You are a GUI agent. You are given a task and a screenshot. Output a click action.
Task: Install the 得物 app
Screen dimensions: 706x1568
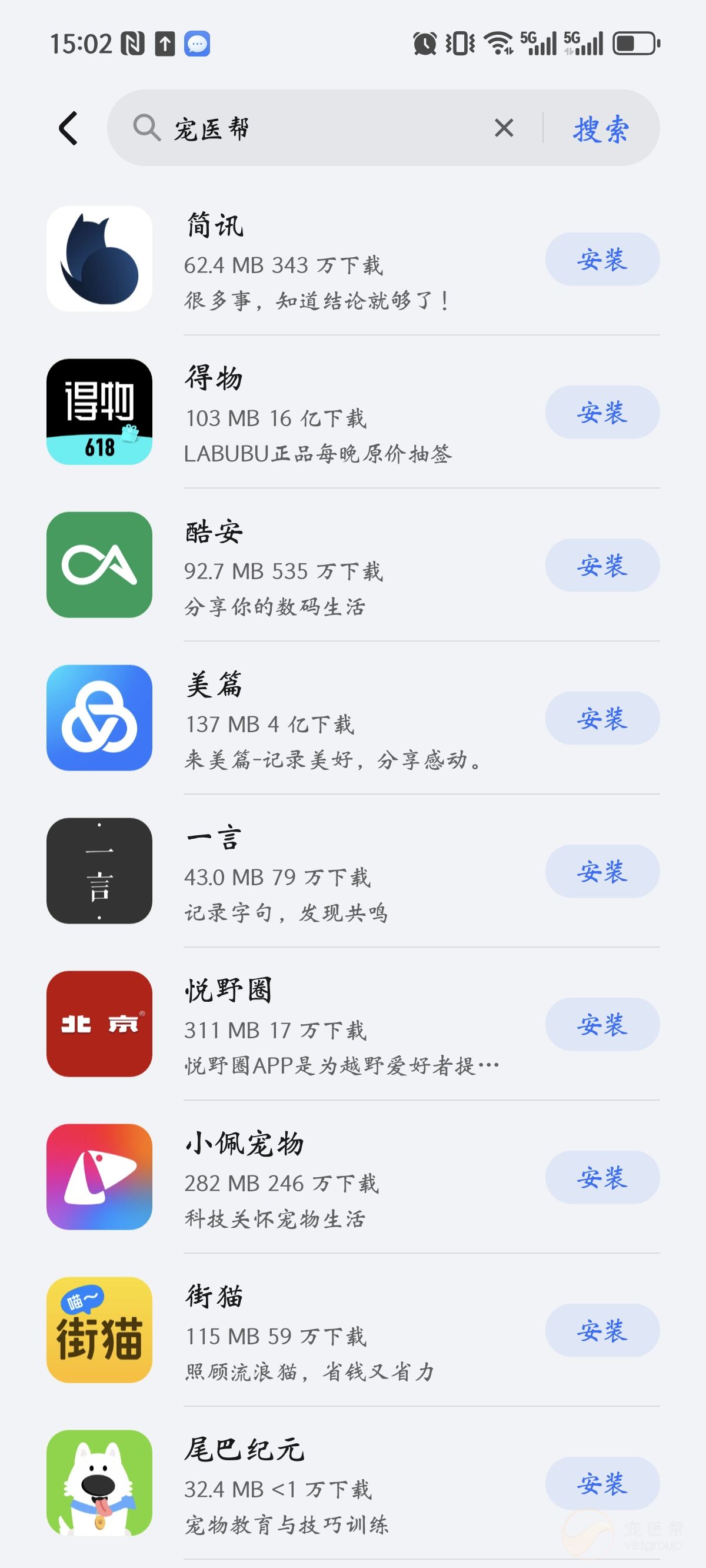pyautogui.click(x=602, y=412)
